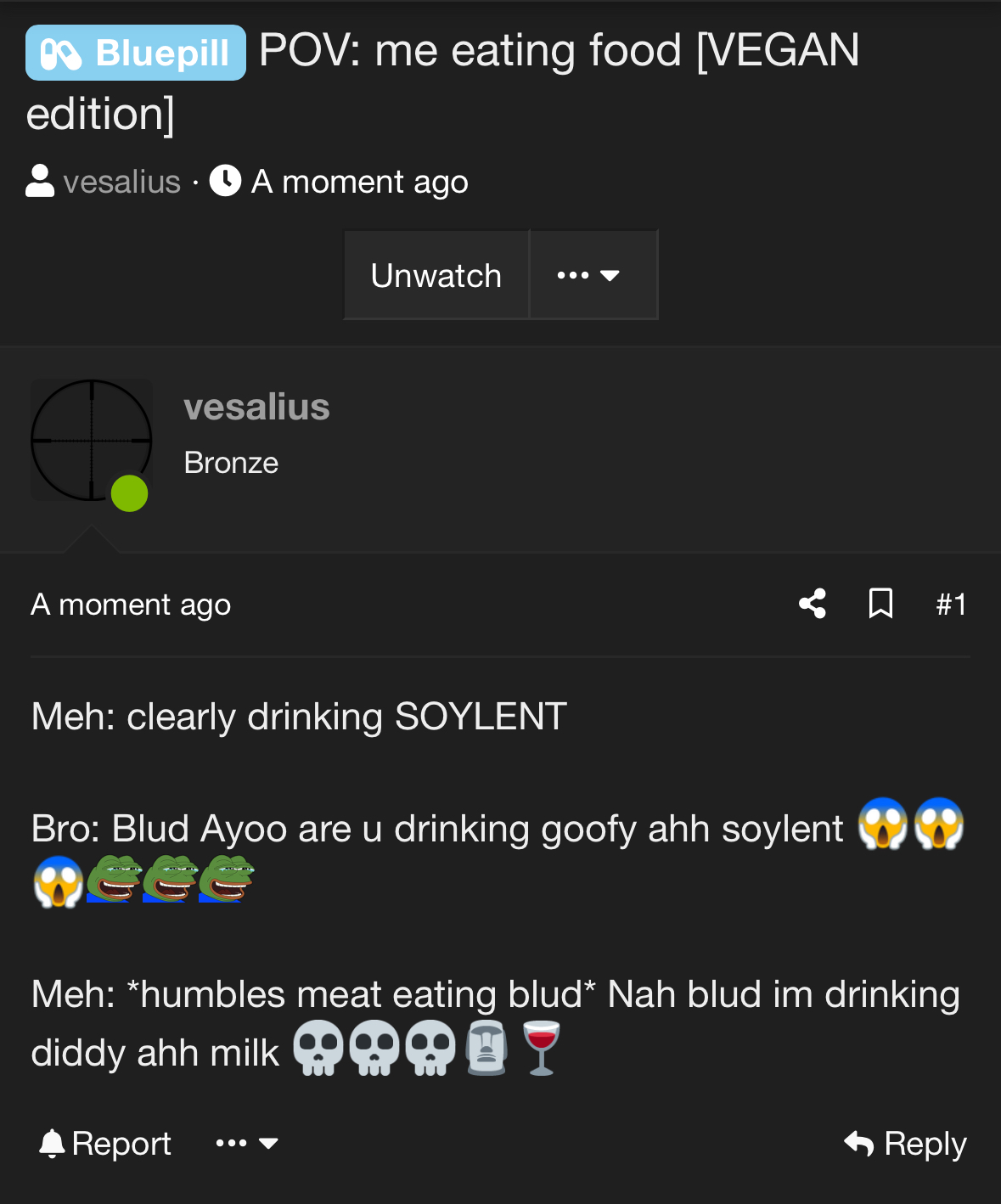Open vesalius profile link under thread title
The height and width of the screenshot is (1204, 1001).
[121, 182]
